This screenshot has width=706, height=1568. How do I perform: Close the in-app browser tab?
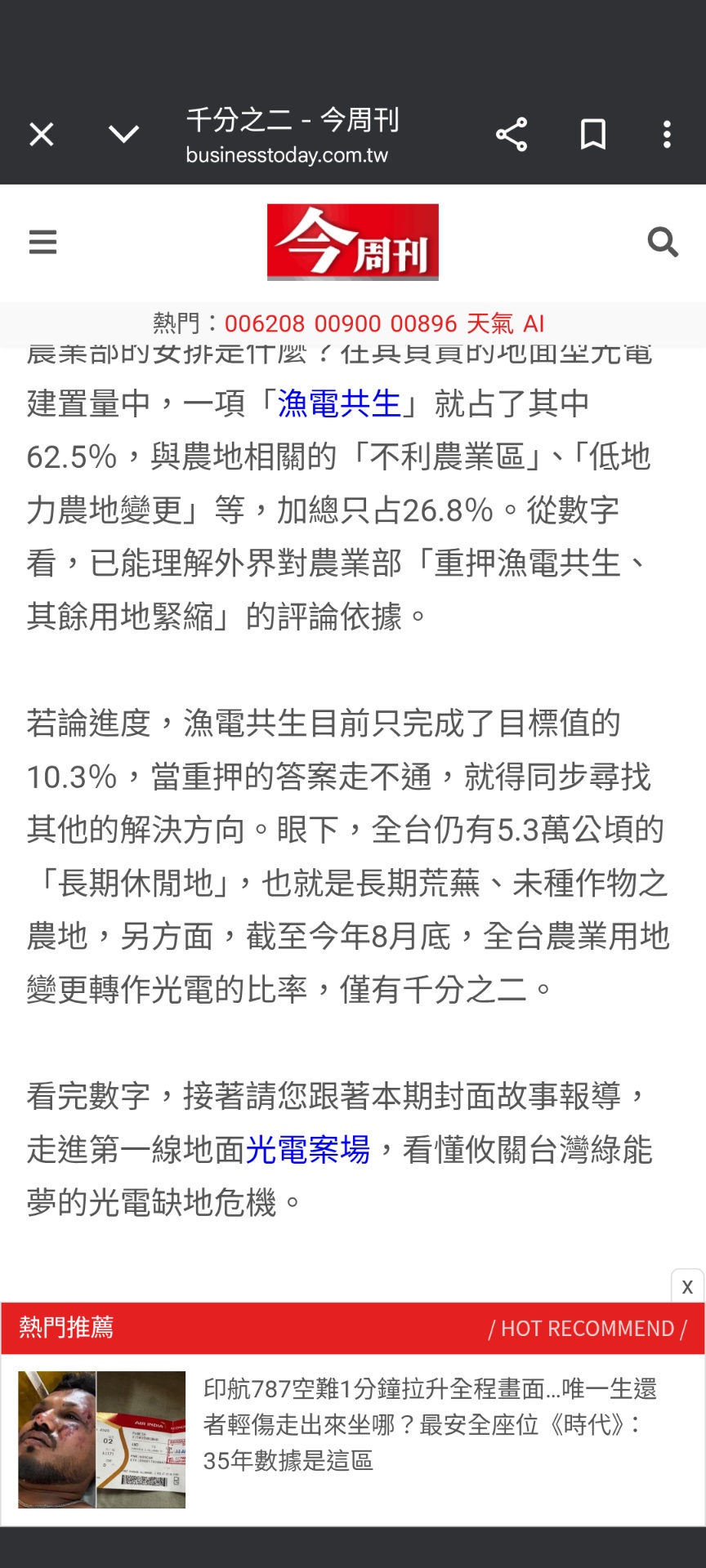[x=42, y=134]
